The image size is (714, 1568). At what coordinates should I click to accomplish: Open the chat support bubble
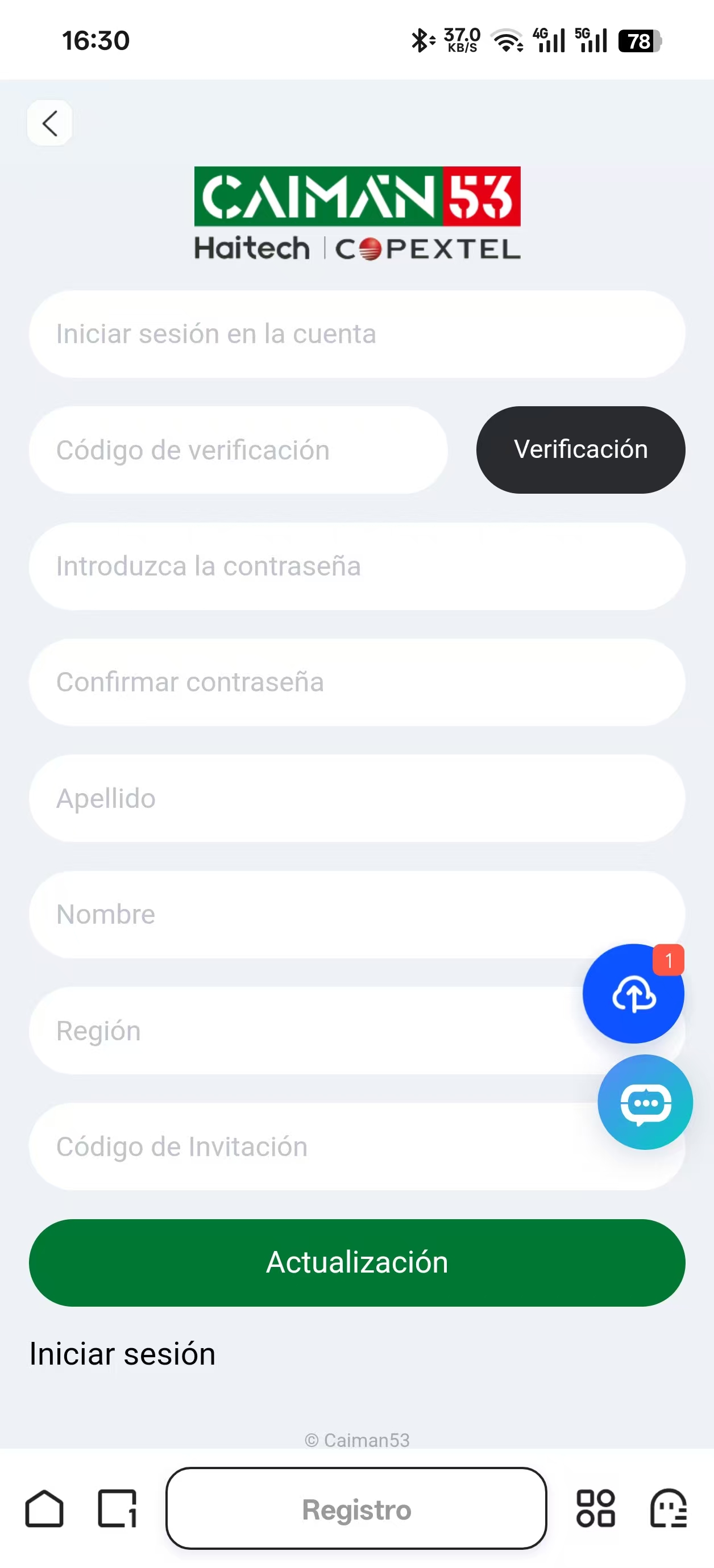645,1102
